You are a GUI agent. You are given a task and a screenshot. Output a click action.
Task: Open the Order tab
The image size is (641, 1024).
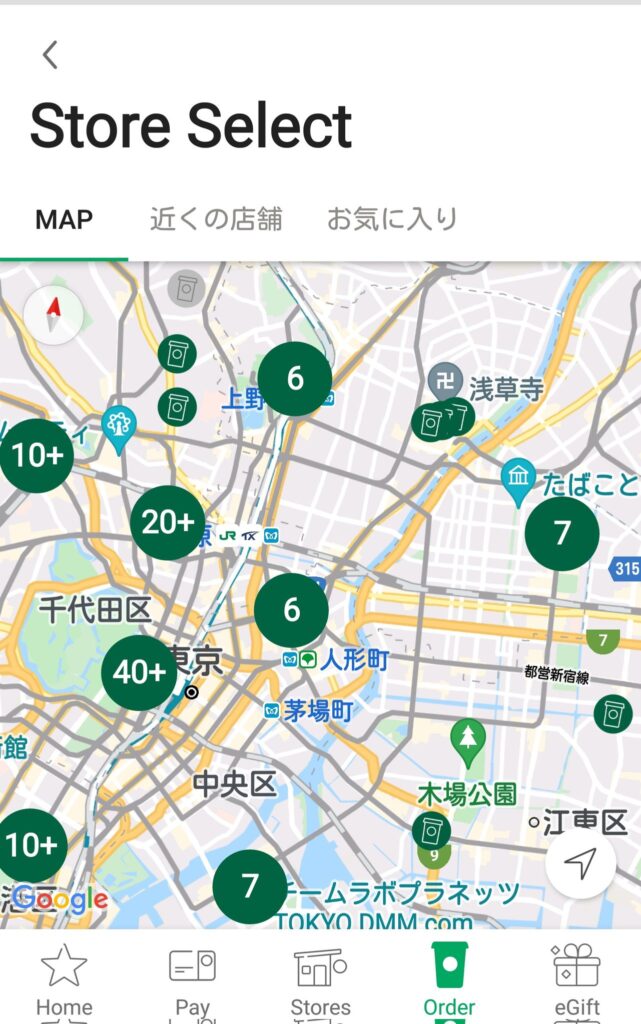click(449, 980)
